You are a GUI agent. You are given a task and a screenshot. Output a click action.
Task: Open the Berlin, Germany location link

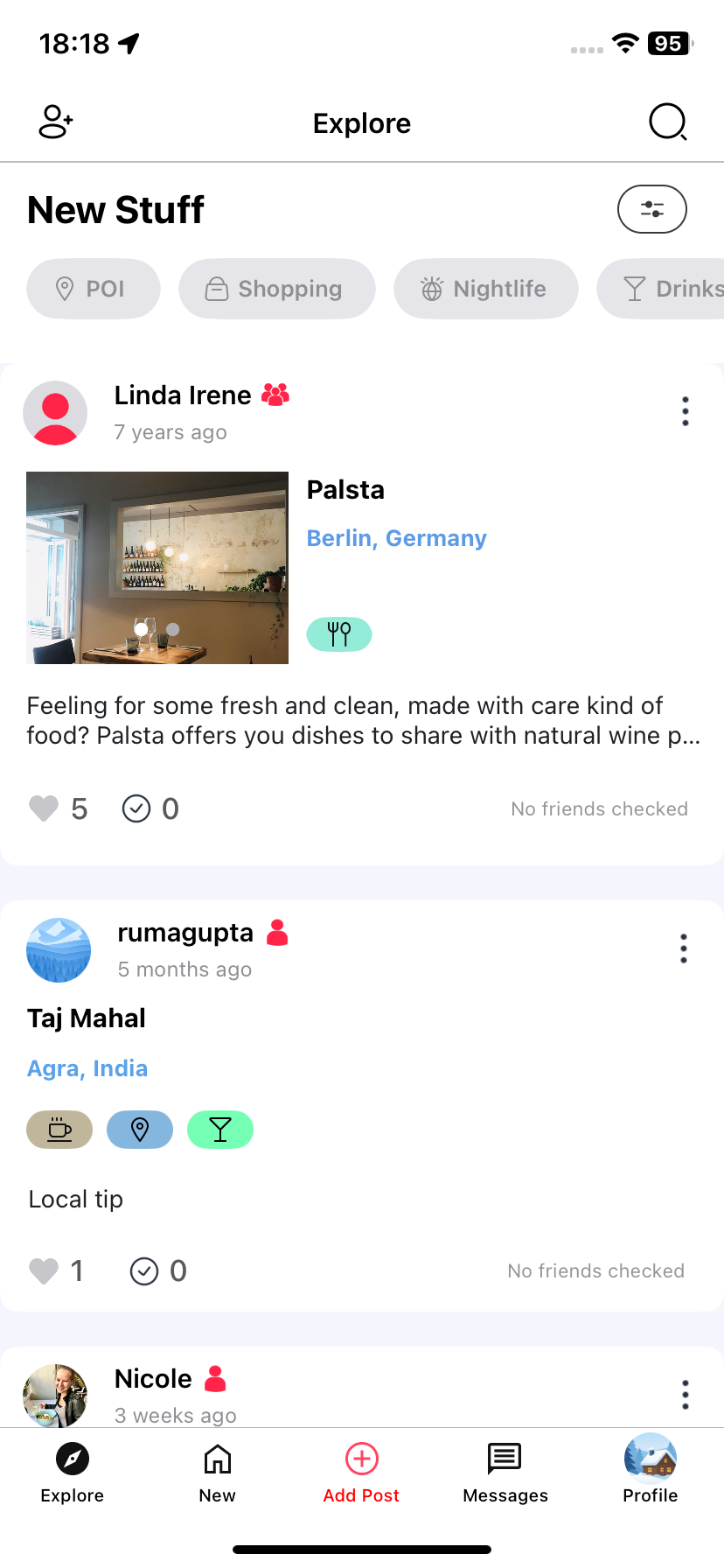tap(396, 538)
